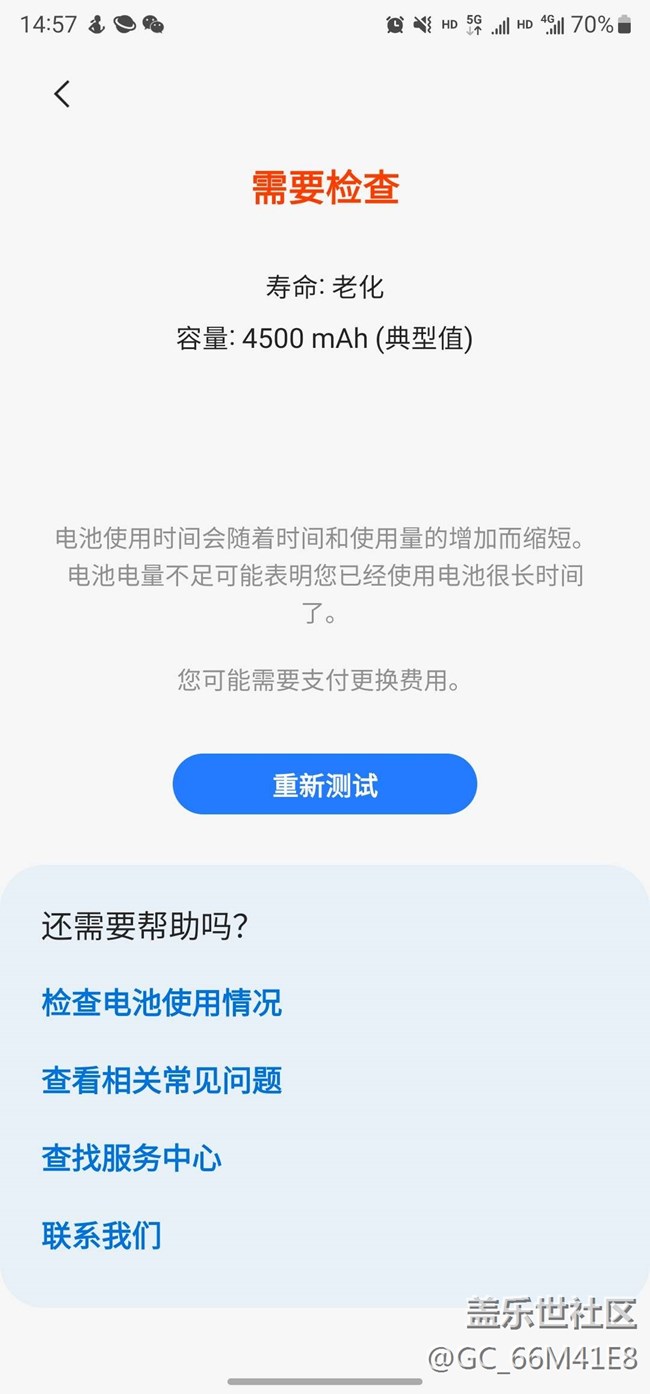View 查看相关常见问题

click(x=162, y=1080)
